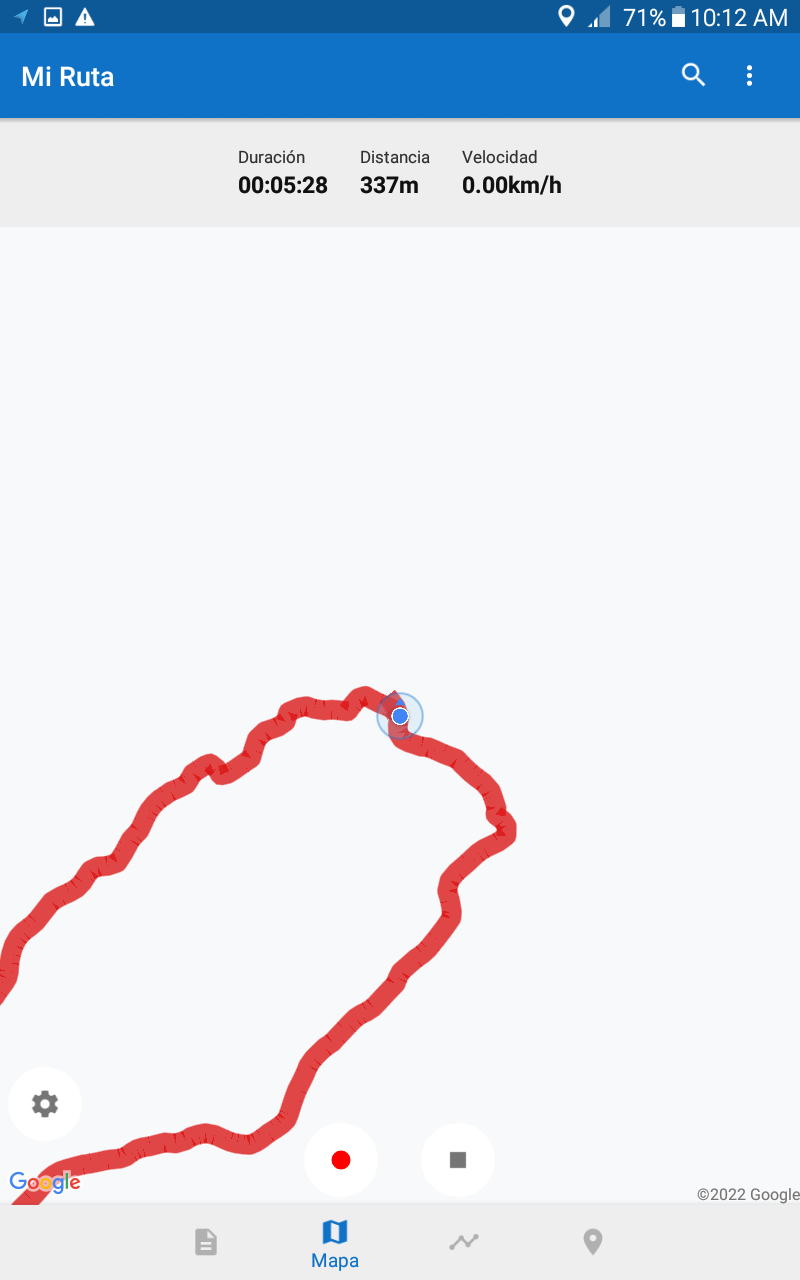Switch to the chart graph tab
The image size is (800, 1280).
pos(464,1242)
